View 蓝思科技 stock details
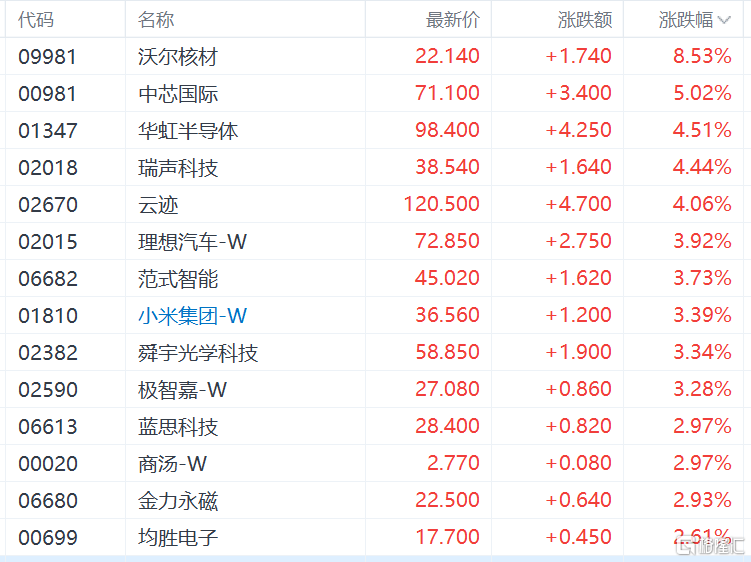 point(178,427)
